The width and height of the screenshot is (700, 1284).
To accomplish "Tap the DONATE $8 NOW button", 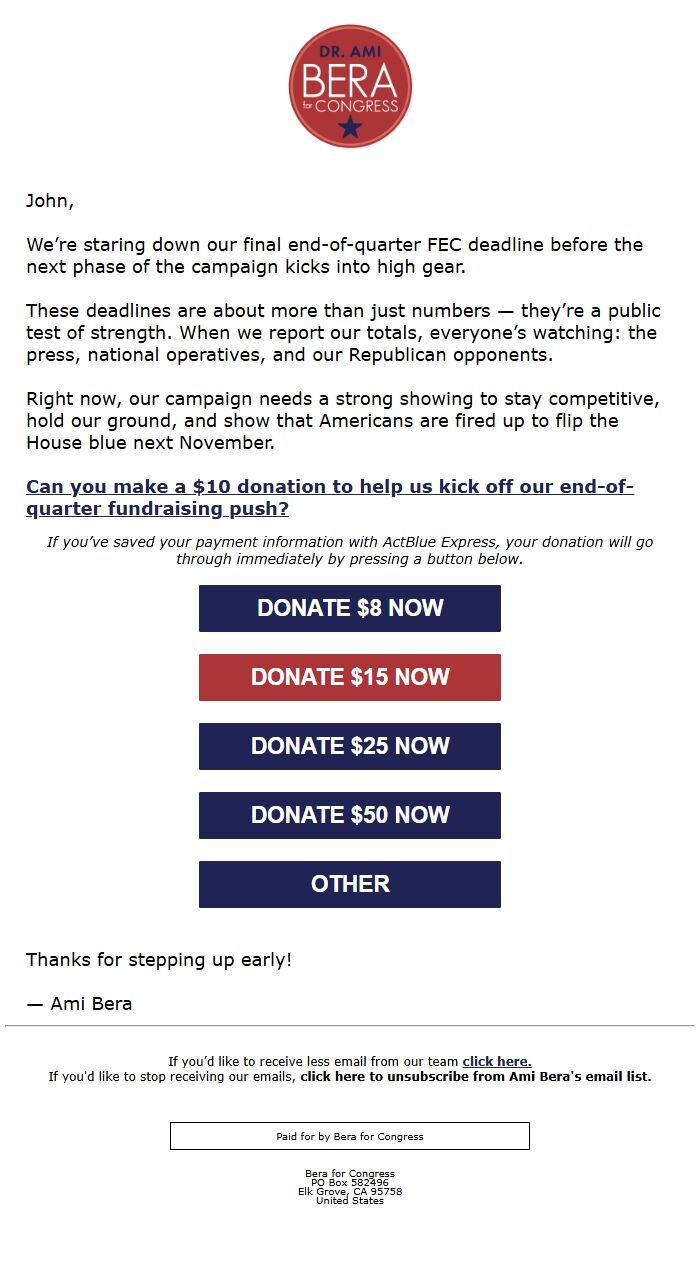I will (x=350, y=608).
